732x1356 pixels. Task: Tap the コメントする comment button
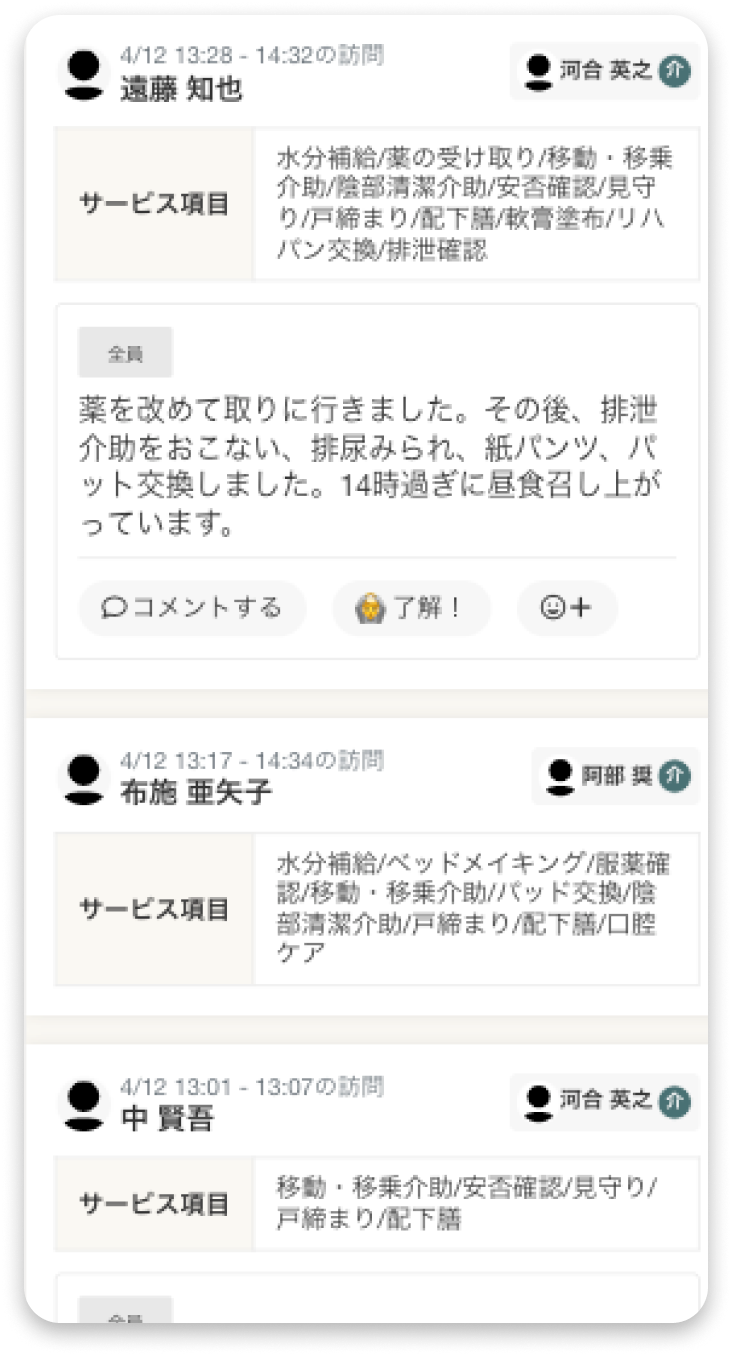[192, 608]
